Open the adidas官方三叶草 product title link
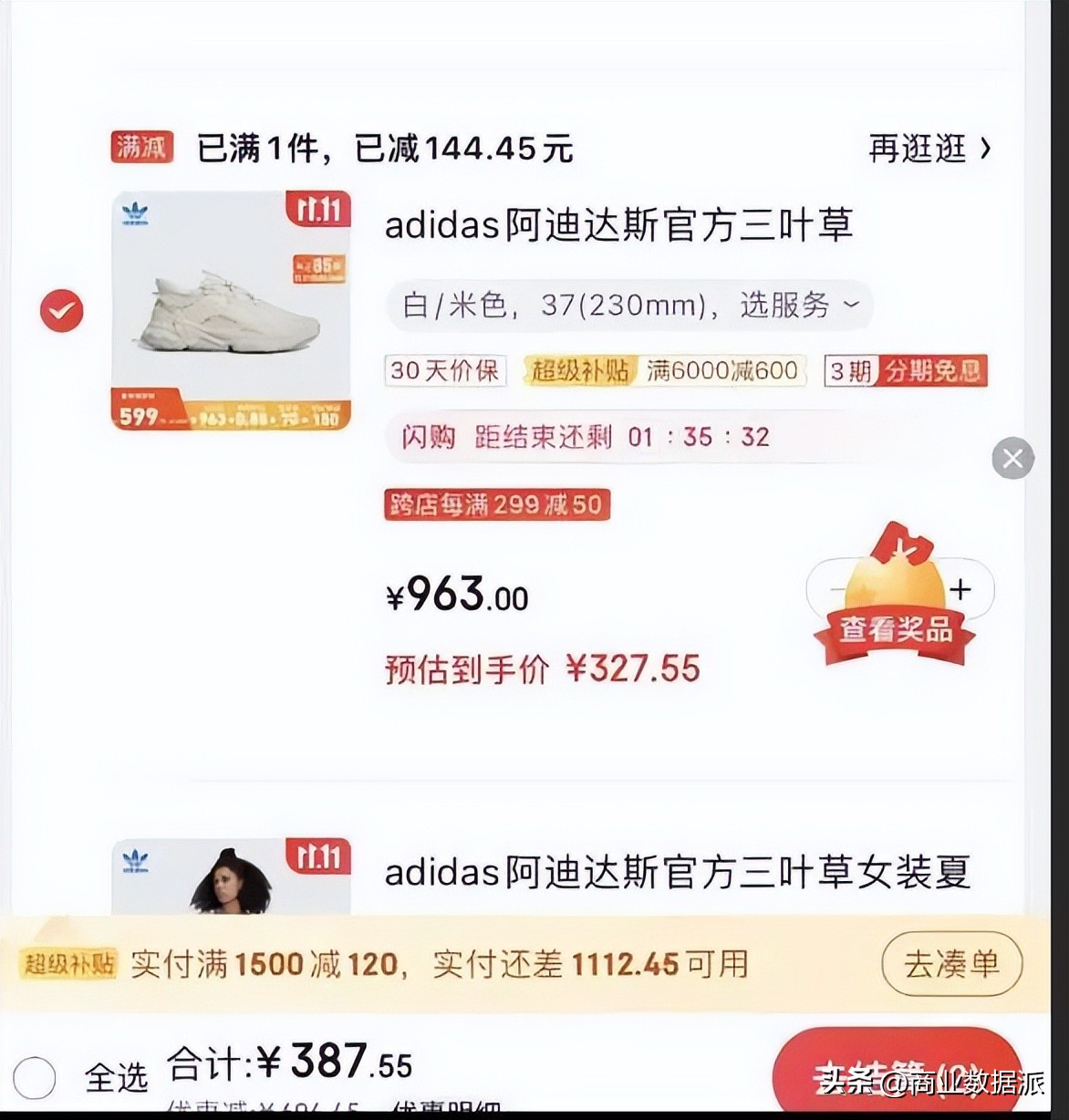The width and height of the screenshot is (1069, 1120). pos(621,225)
